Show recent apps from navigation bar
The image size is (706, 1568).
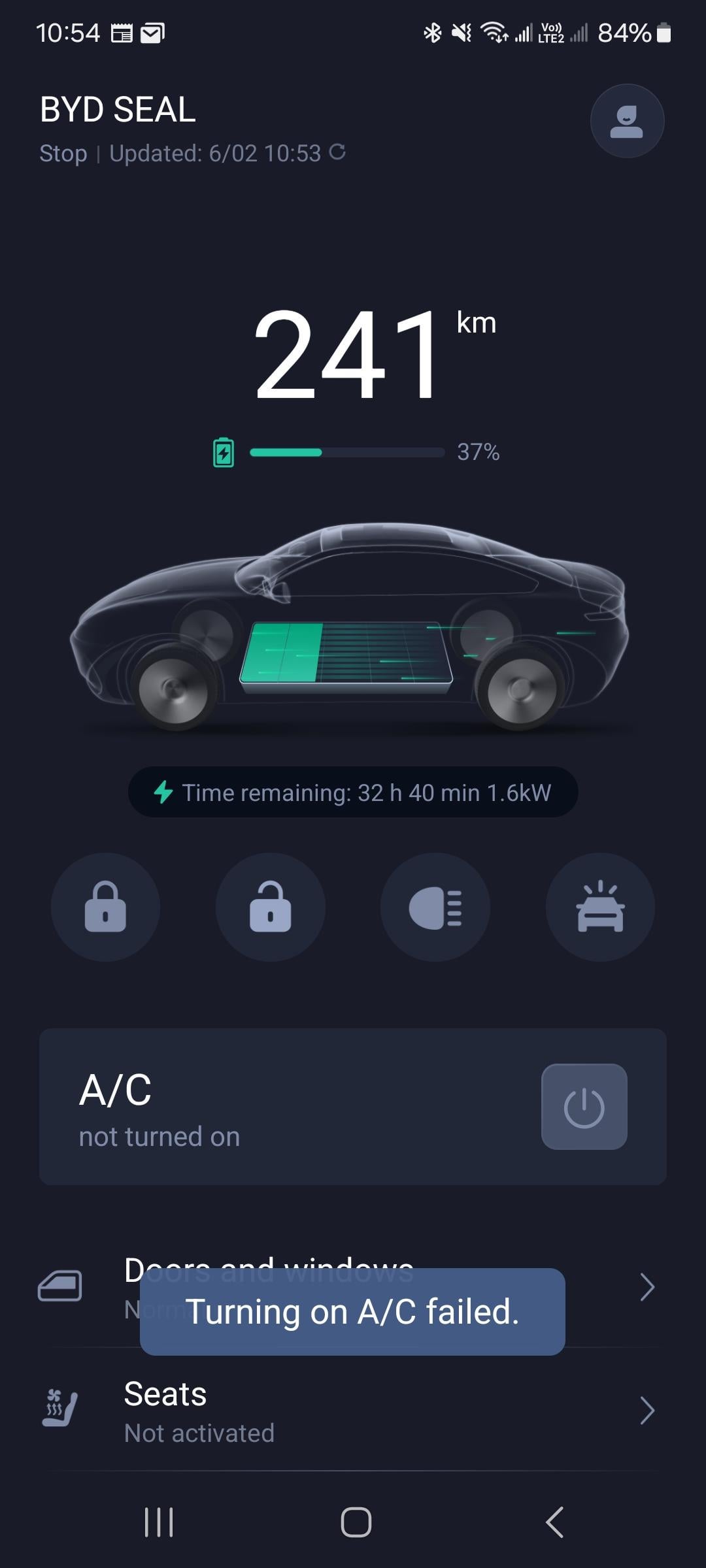point(159,1522)
